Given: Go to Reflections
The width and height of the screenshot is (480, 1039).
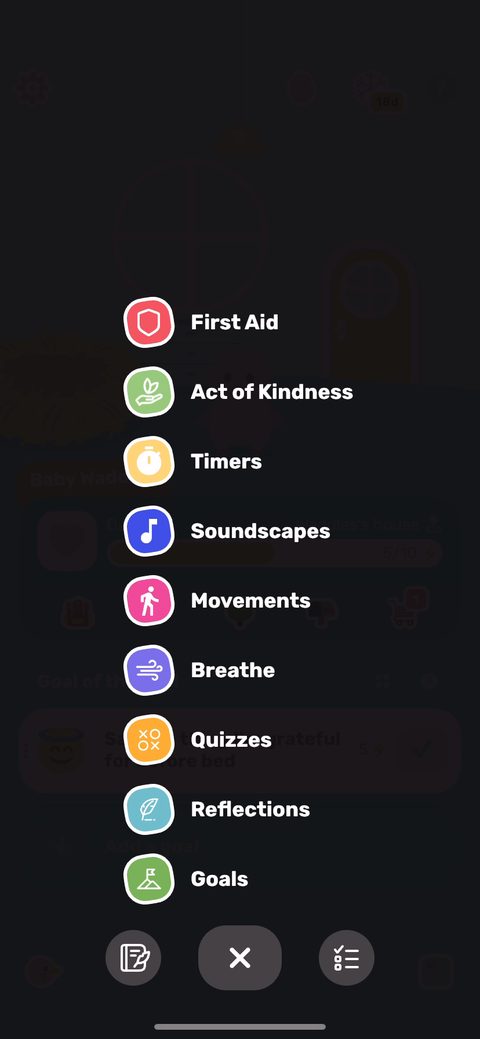Looking at the screenshot, I should [217, 809].
